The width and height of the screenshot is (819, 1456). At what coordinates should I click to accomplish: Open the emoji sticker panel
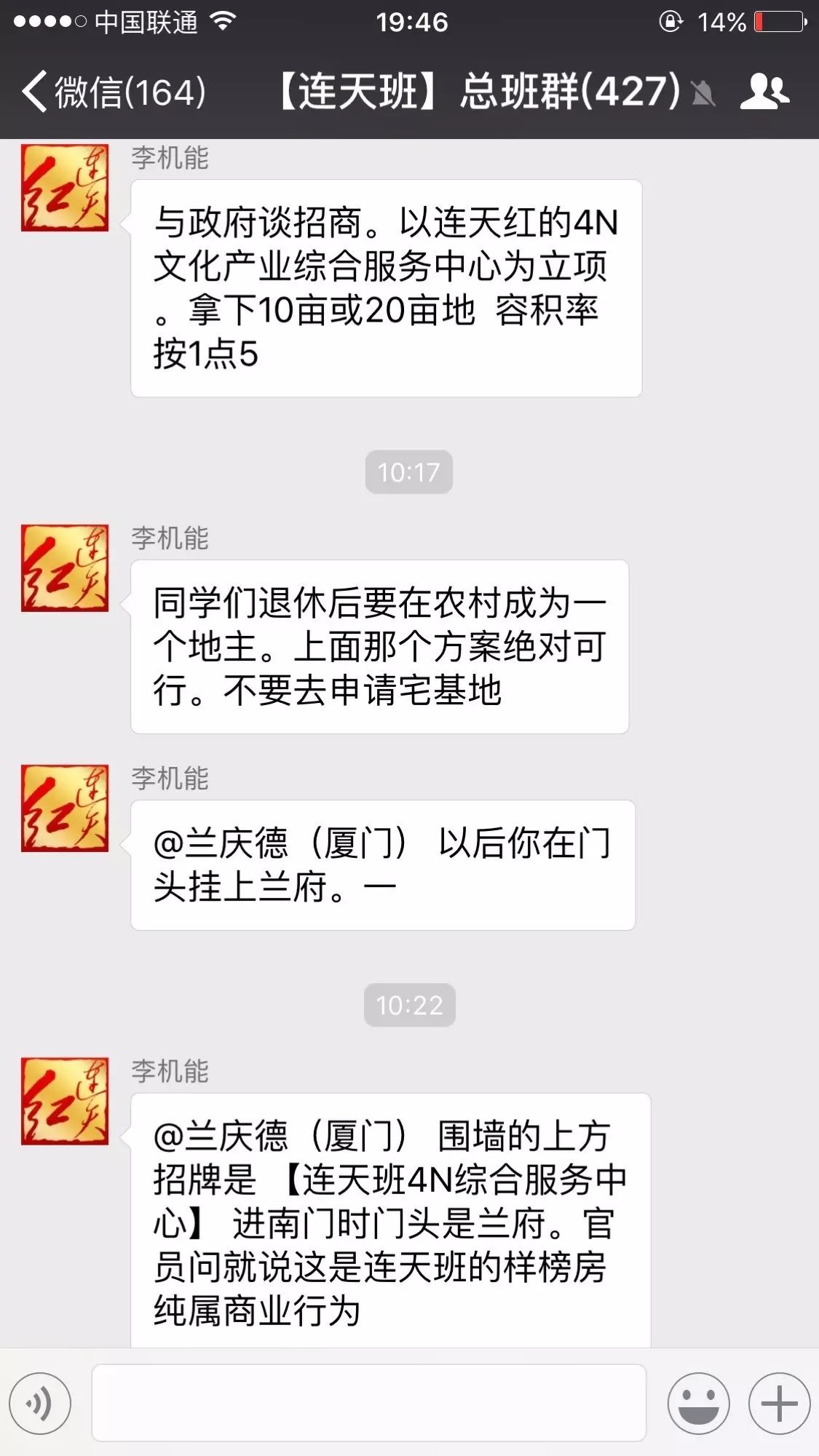pyautogui.click(x=698, y=1404)
